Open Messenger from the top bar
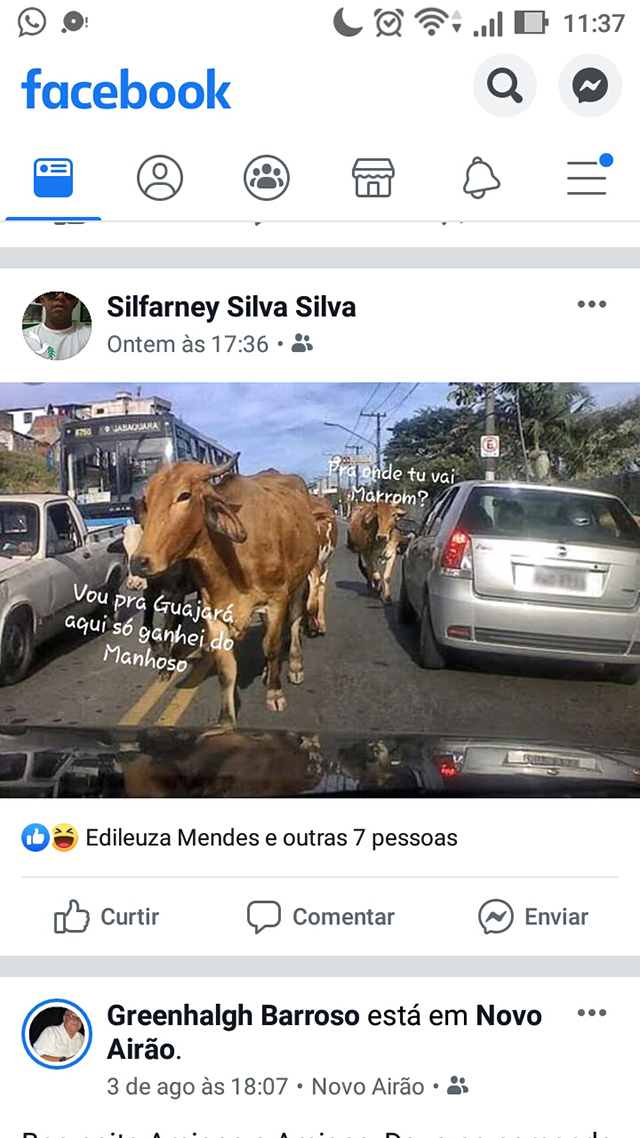This screenshot has width=640, height=1138. coord(590,86)
